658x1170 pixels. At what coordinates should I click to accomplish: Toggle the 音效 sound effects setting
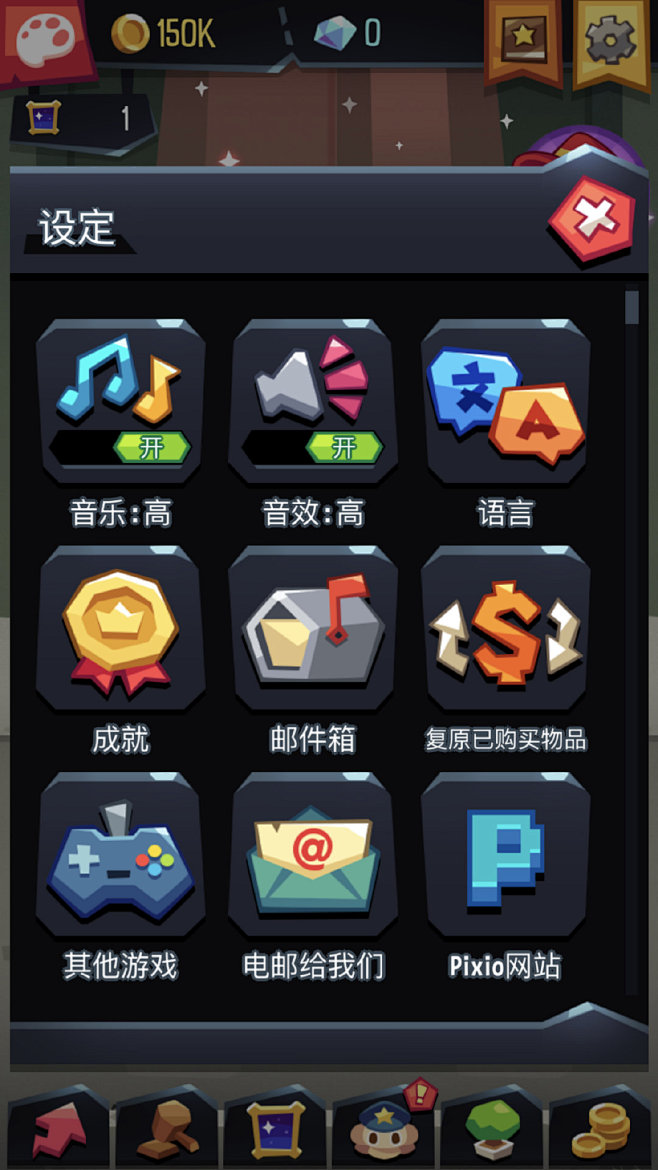point(313,401)
